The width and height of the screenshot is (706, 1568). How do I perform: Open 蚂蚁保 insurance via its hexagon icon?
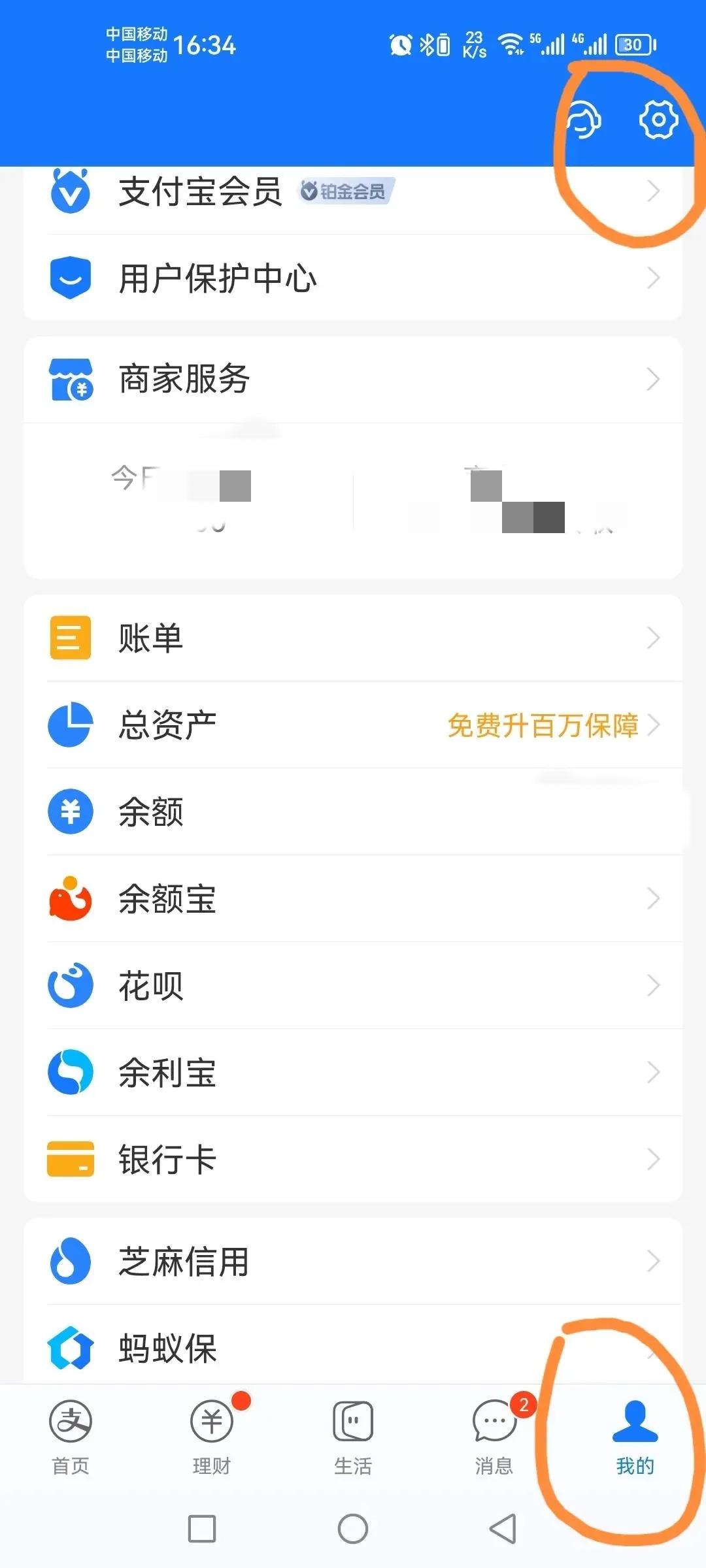(70, 1349)
